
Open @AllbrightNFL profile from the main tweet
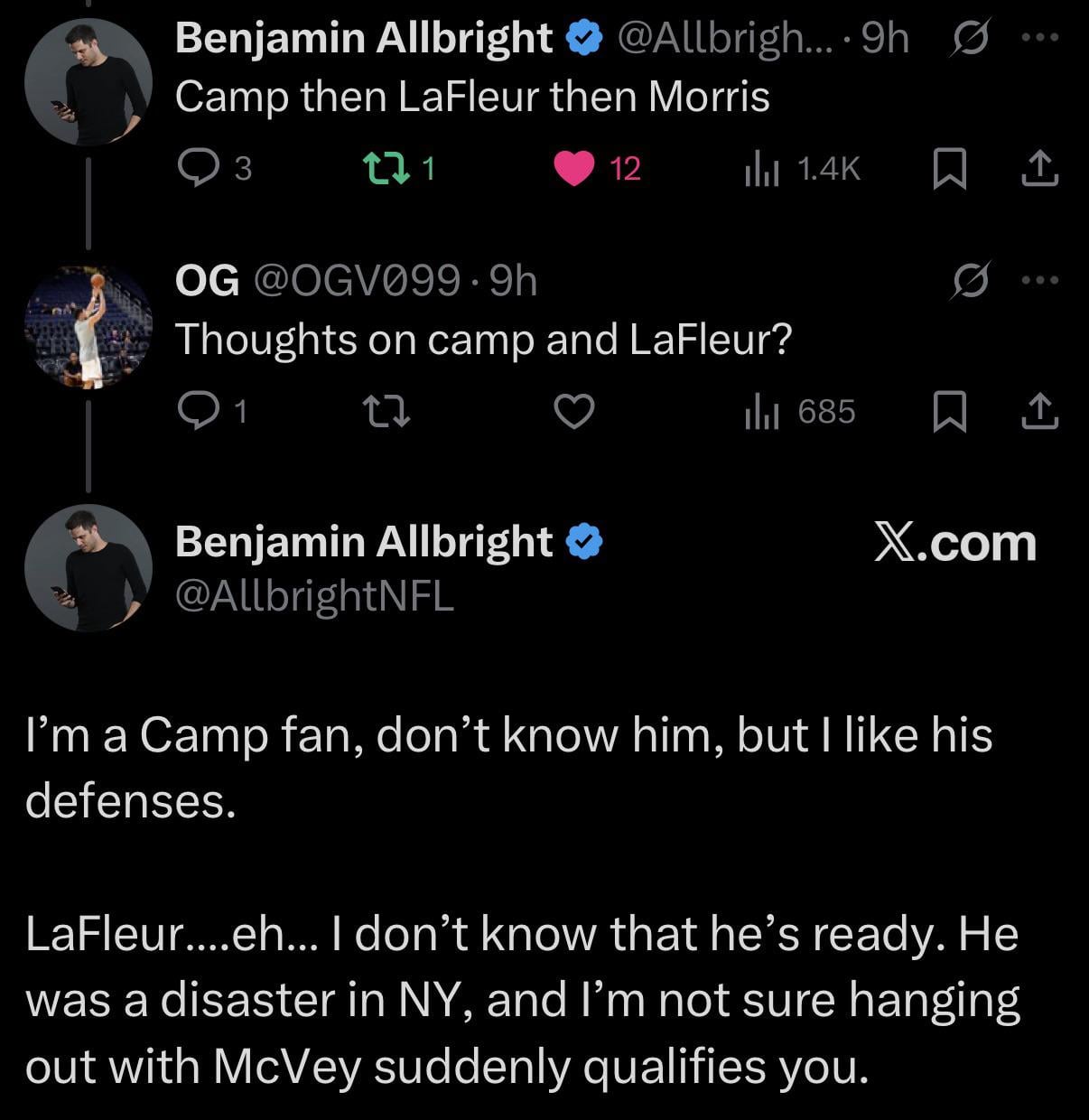pos(314,595)
